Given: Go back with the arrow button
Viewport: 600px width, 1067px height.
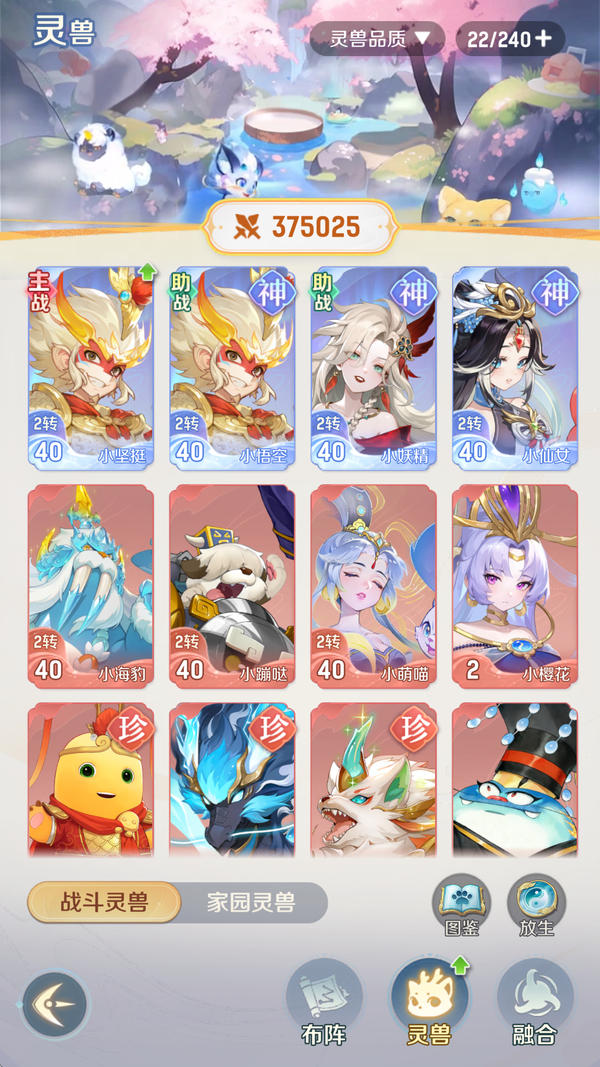Looking at the screenshot, I should coord(55,1004).
